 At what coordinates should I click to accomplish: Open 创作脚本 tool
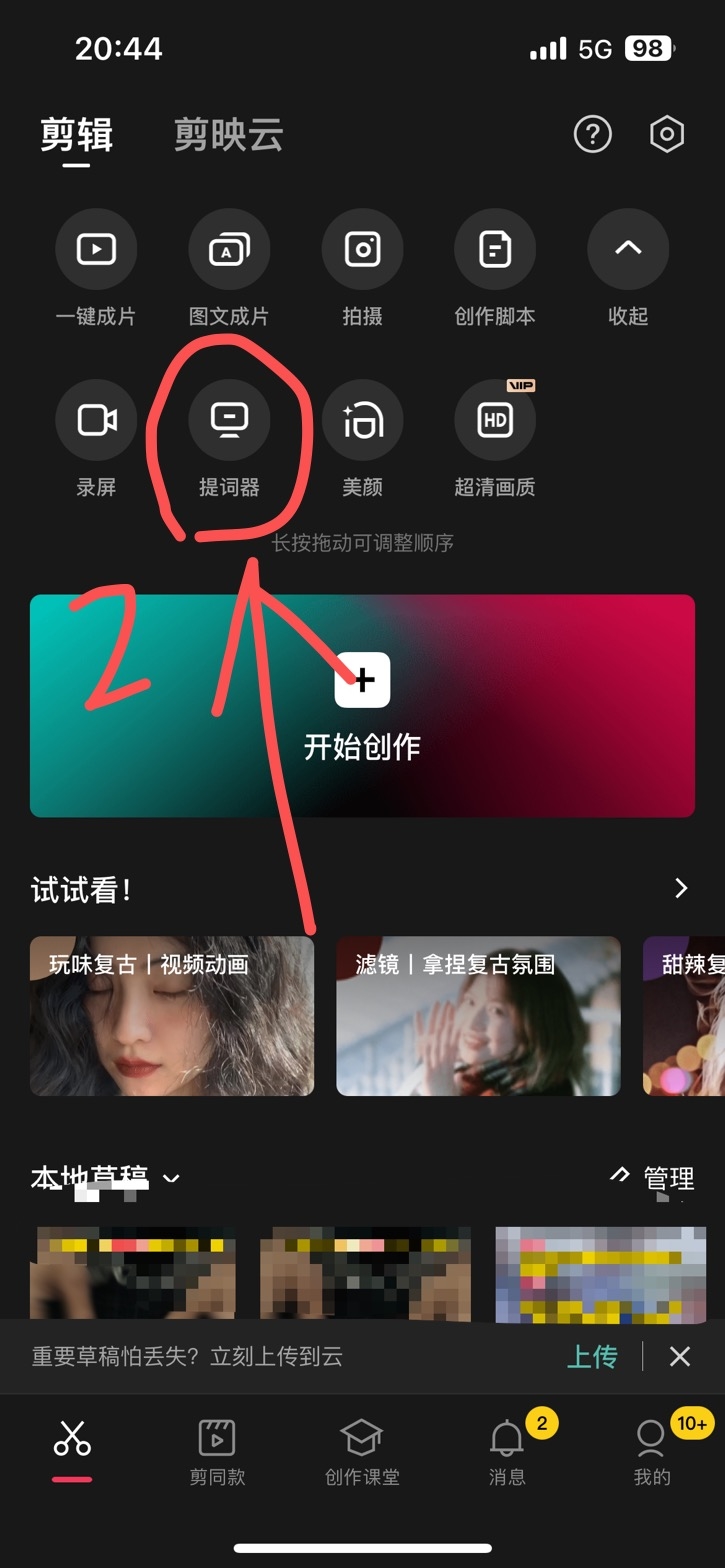pos(495,250)
